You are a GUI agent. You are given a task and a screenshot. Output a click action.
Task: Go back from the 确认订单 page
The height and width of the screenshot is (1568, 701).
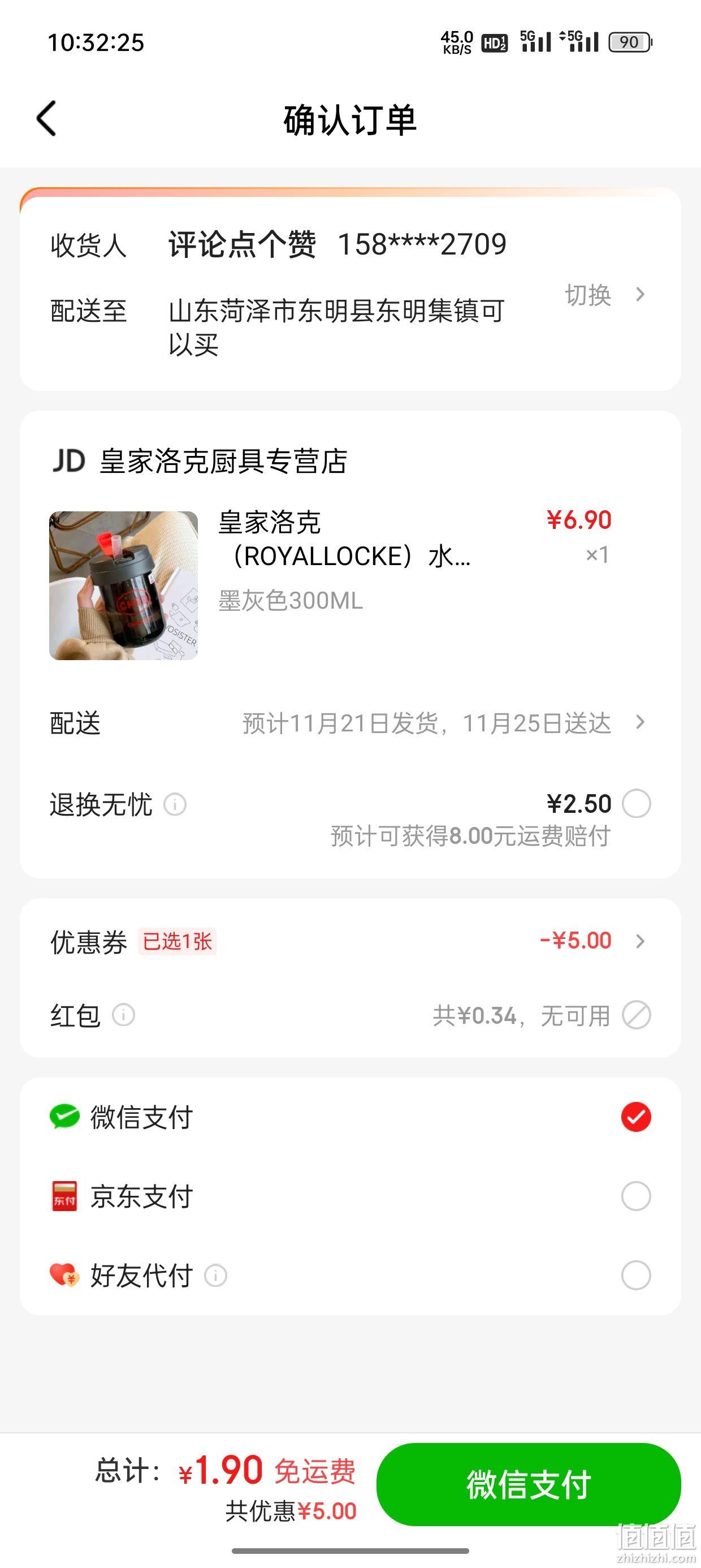(x=47, y=118)
